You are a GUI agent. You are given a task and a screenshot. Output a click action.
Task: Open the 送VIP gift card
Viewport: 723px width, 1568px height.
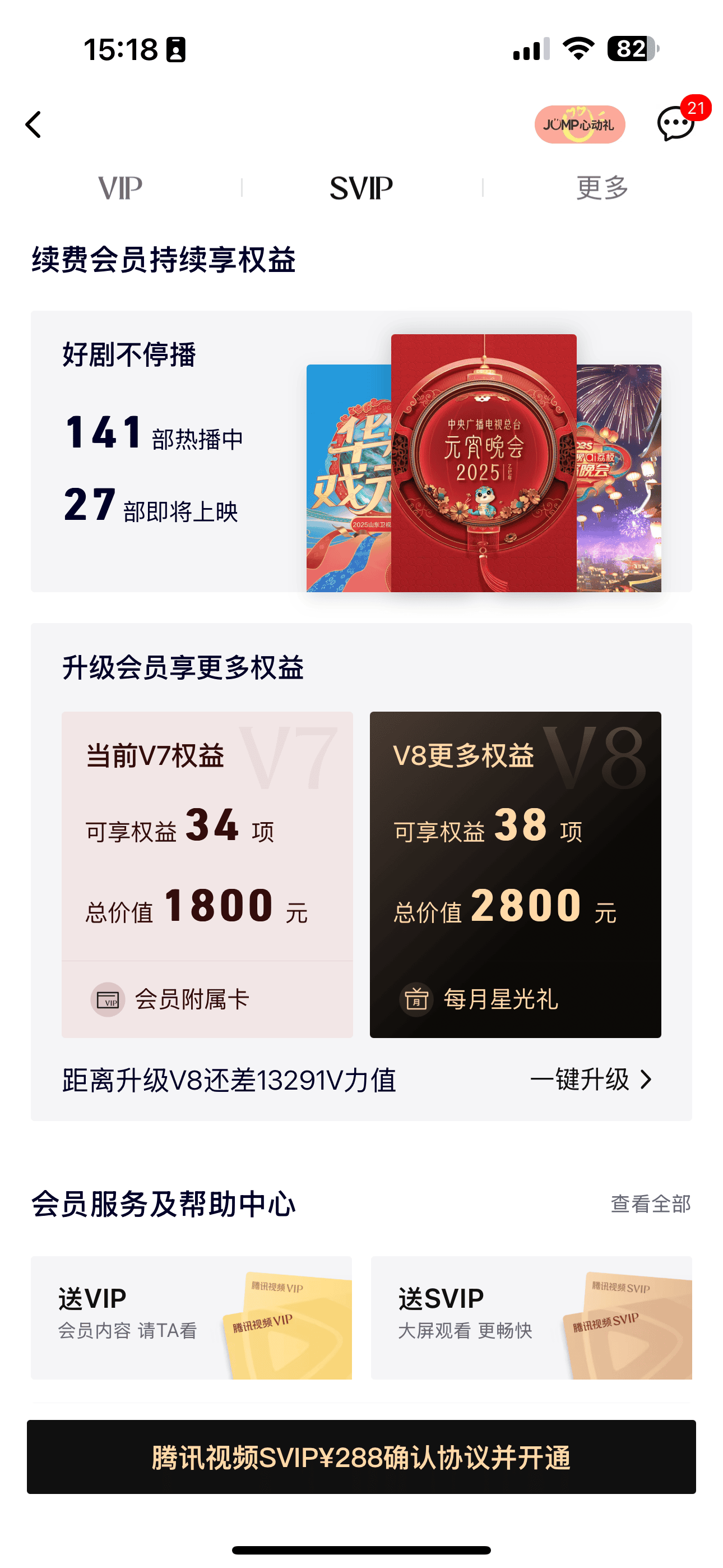[x=191, y=1317]
